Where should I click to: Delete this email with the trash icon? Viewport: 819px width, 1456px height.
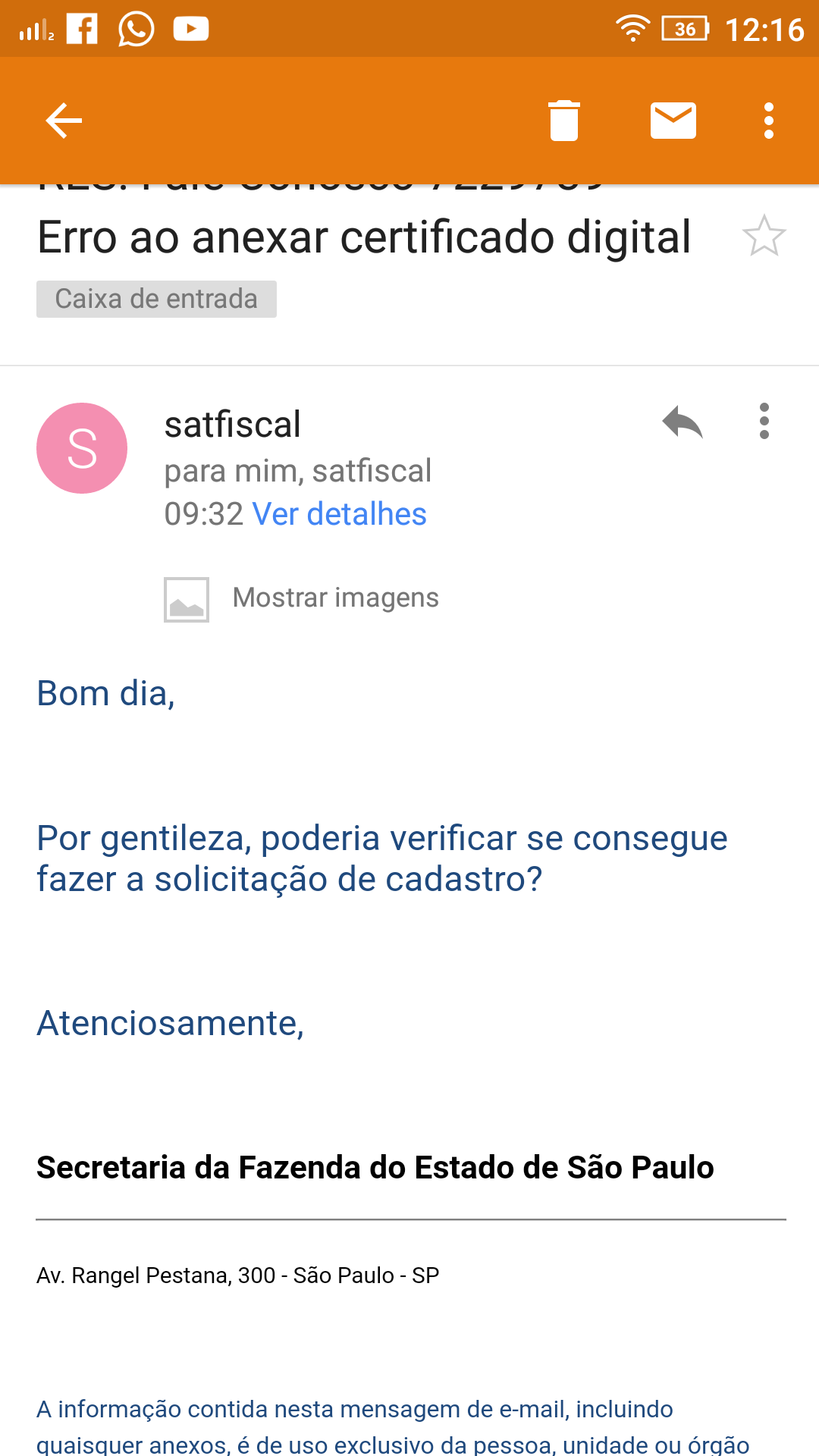click(564, 121)
